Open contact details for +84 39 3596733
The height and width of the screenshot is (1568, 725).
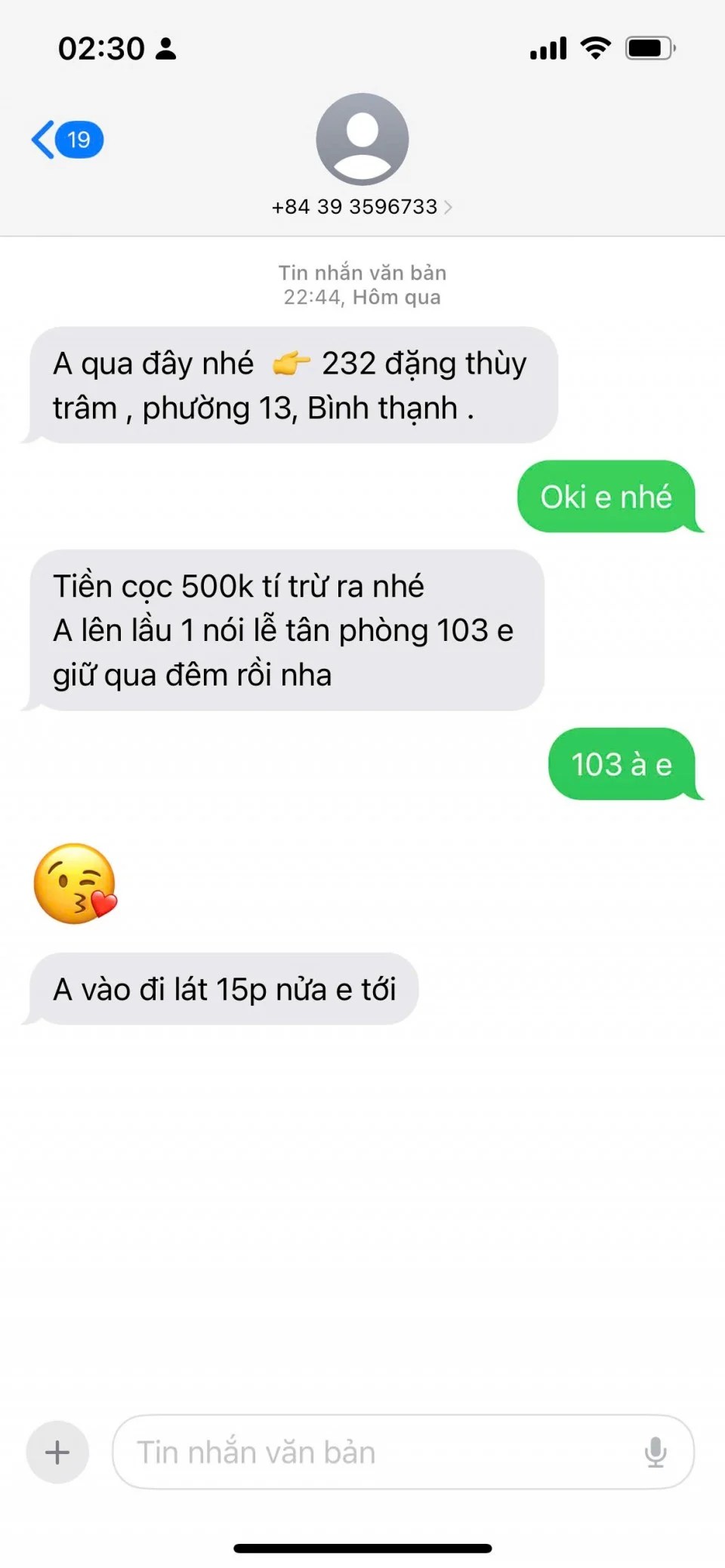362,206
